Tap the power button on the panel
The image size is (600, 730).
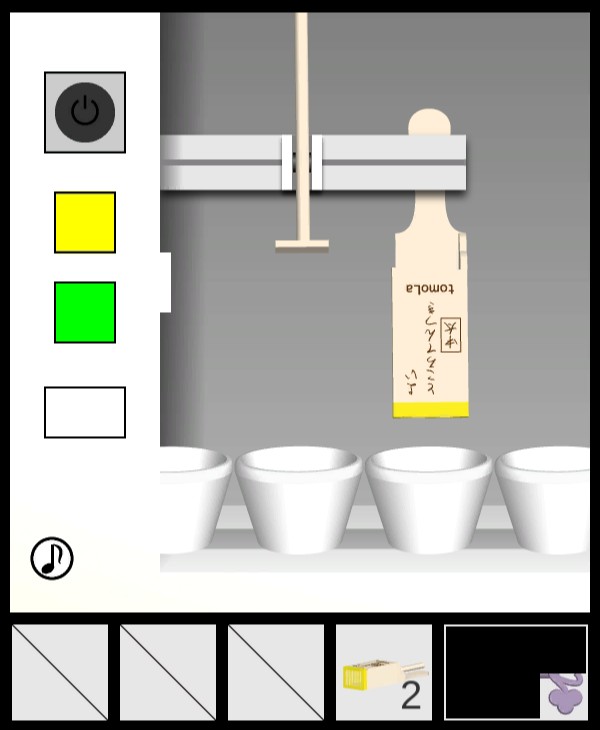[85, 112]
